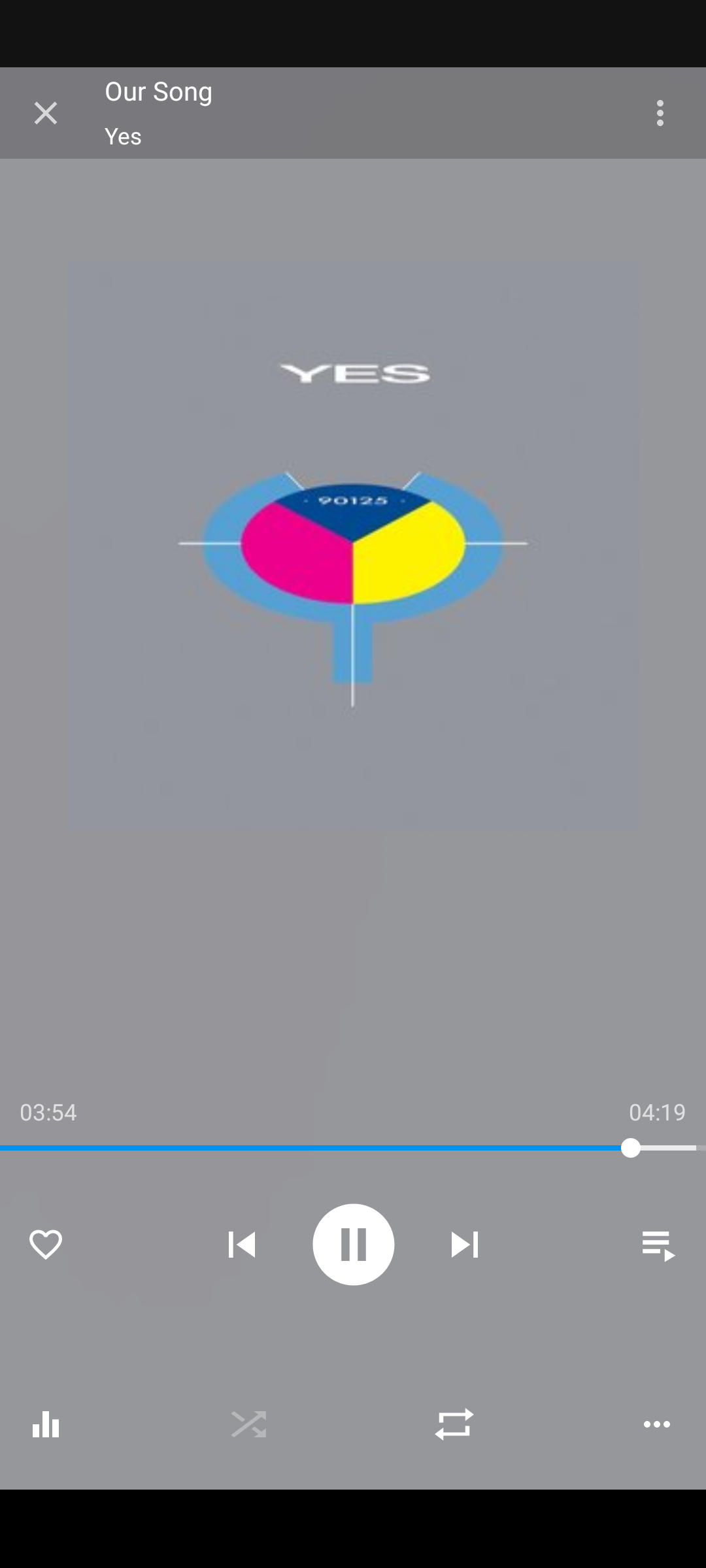
Task: Open more options at bottom right
Action: tap(657, 1424)
